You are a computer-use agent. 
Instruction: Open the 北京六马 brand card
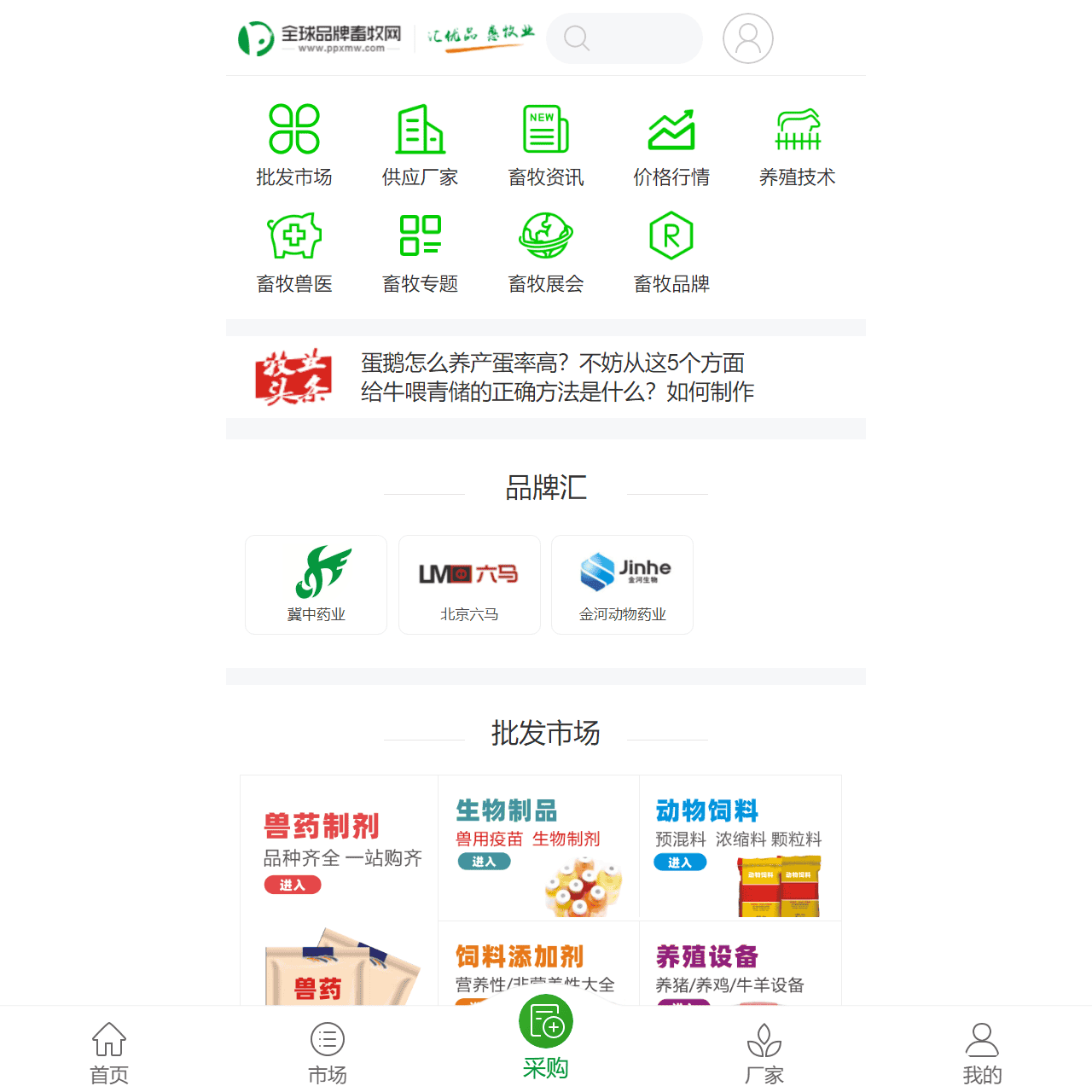(469, 585)
